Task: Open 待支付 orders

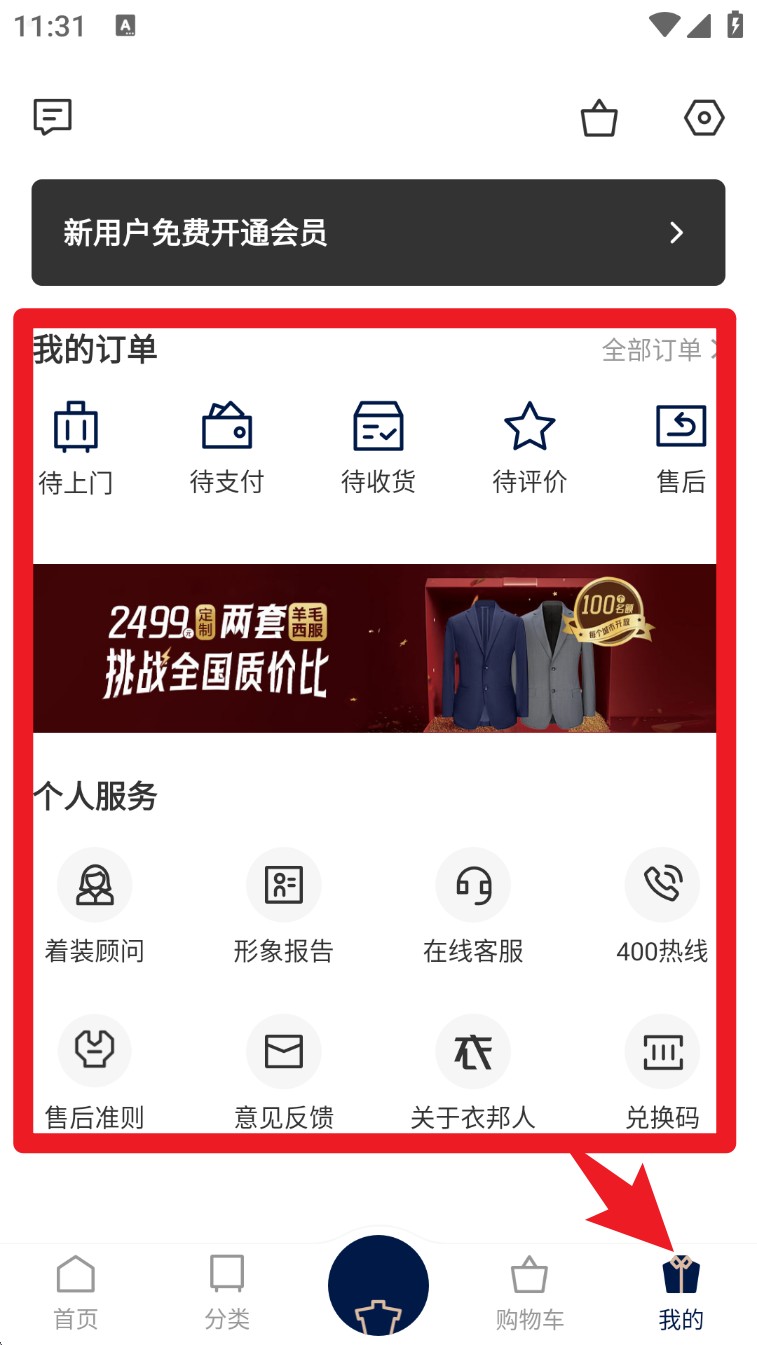Action: pos(227,448)
